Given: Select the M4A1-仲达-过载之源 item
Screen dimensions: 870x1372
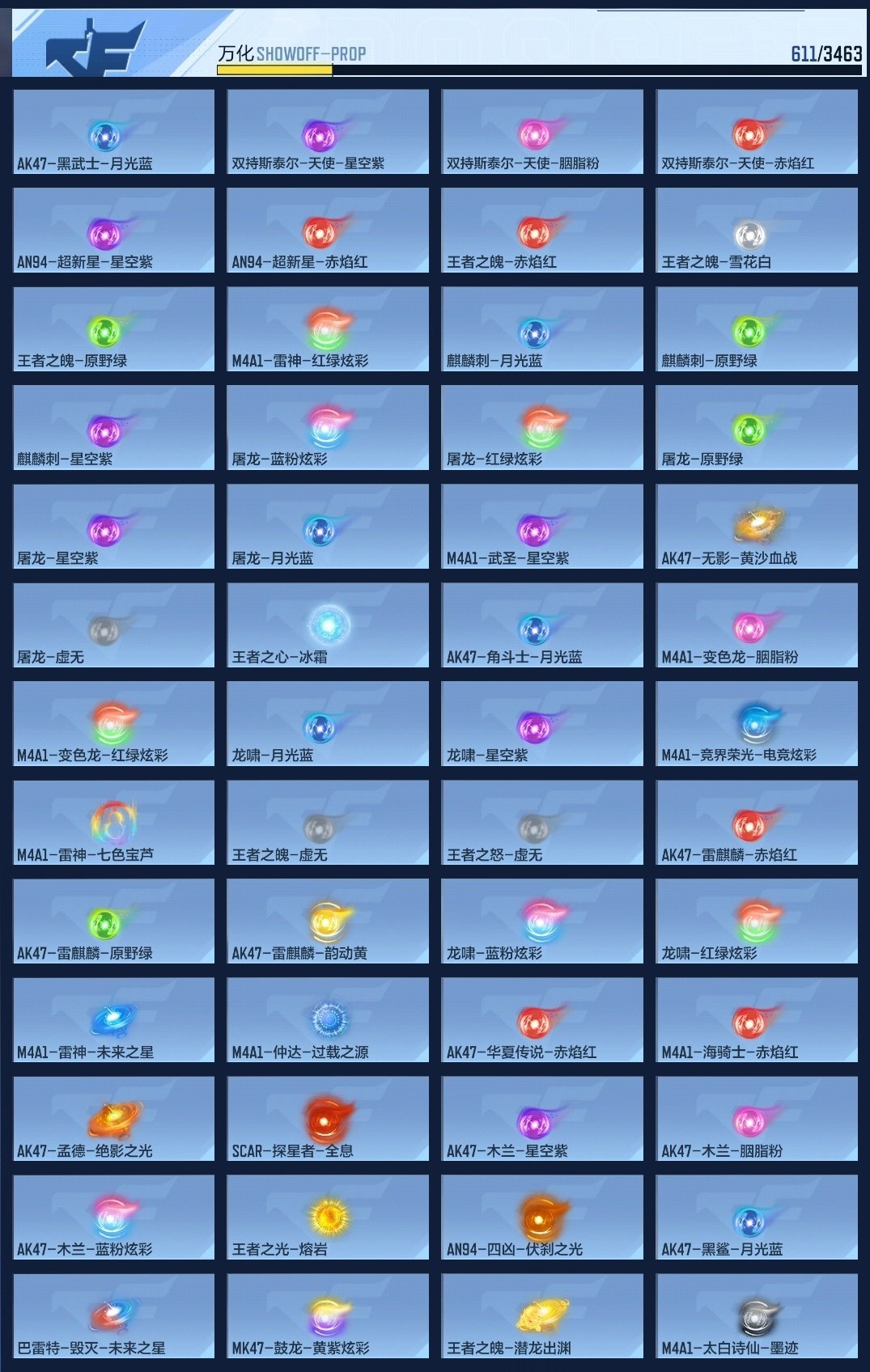Looking at the screenshot, I should [327, 1019].
